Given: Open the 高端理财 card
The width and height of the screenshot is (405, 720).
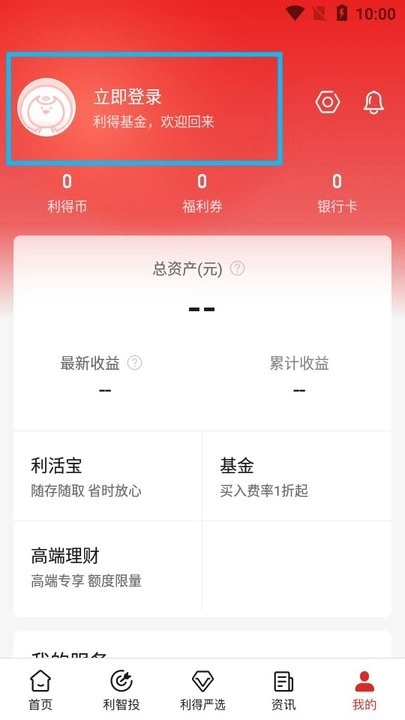Looking at the screenshot, I should pyautogui.click(x=108, y=566).
